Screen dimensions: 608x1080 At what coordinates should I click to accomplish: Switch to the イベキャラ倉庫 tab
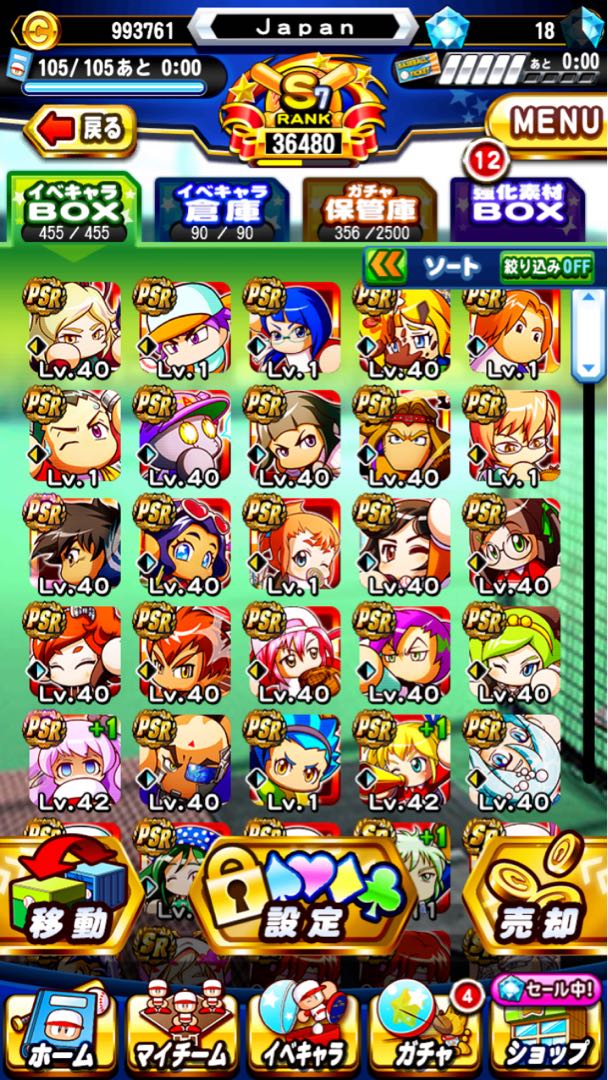[x=221, y=209]
